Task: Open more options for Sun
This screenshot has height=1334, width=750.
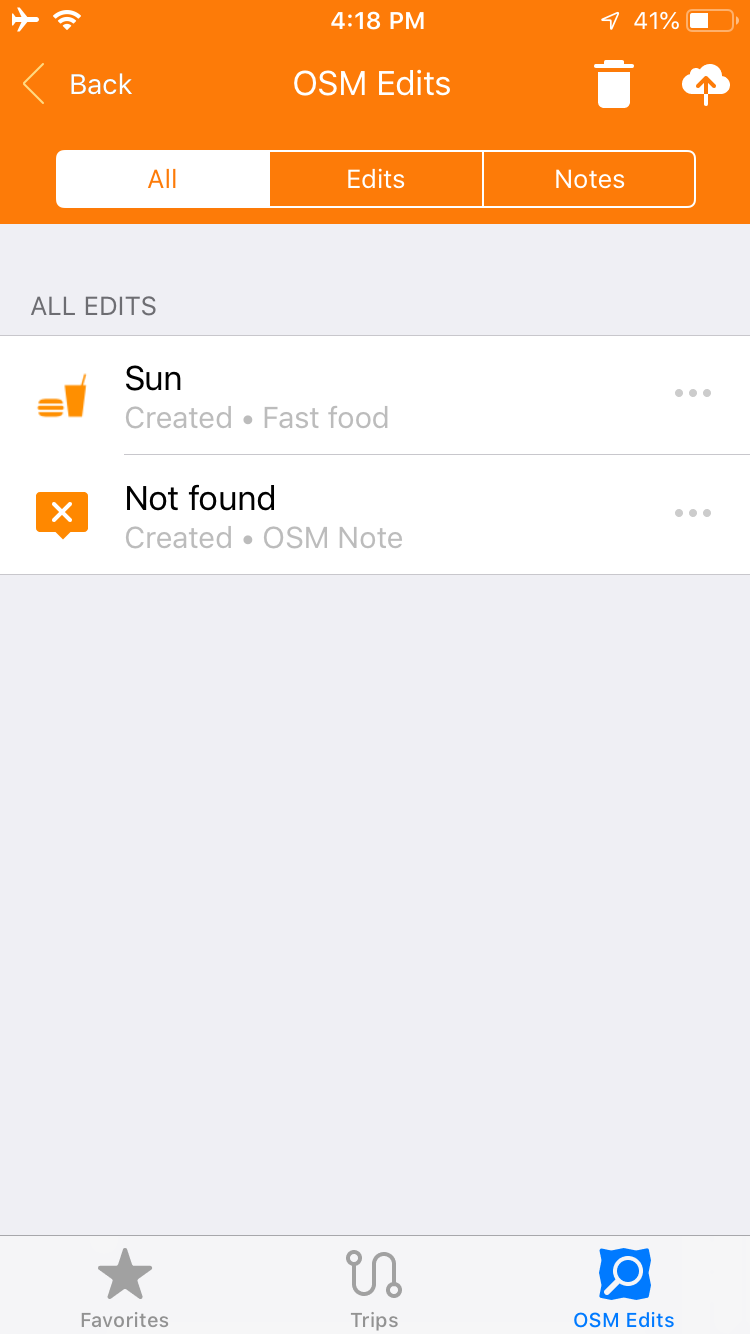Action: pyautogui.click(x=692, y=393)
